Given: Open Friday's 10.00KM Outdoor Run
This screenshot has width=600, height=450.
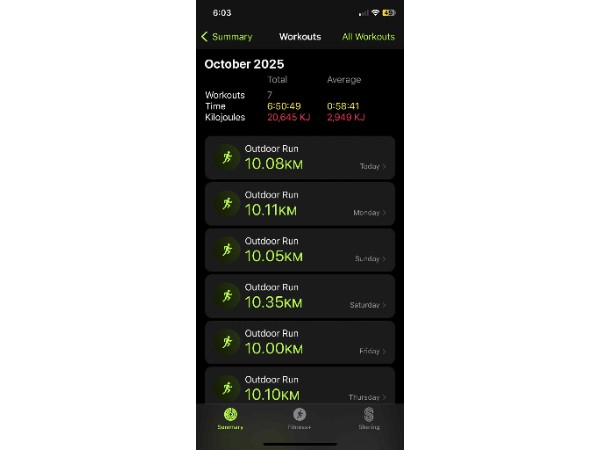Looking at the screenshot, I should tap(300, 342).
